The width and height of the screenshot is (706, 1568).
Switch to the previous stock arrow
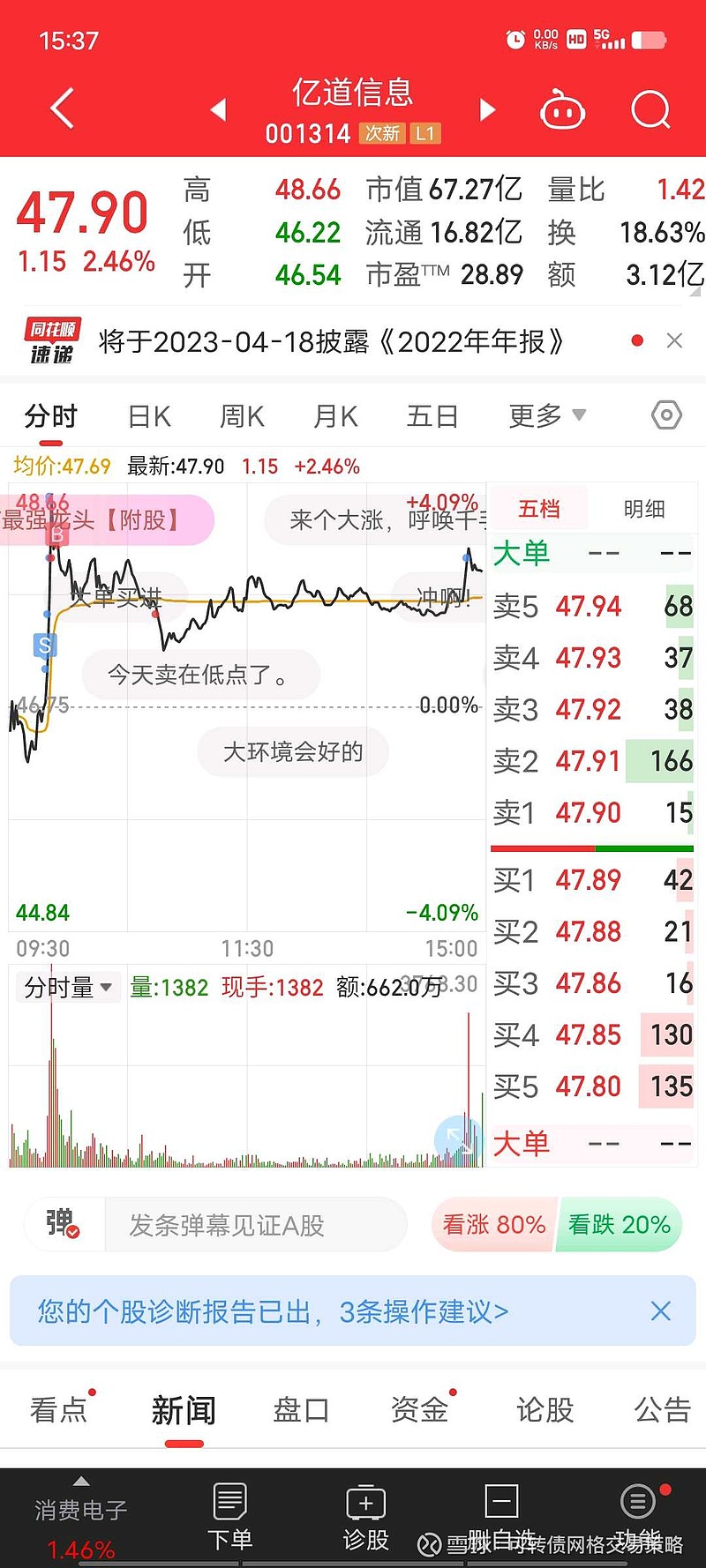pos(219,109)
